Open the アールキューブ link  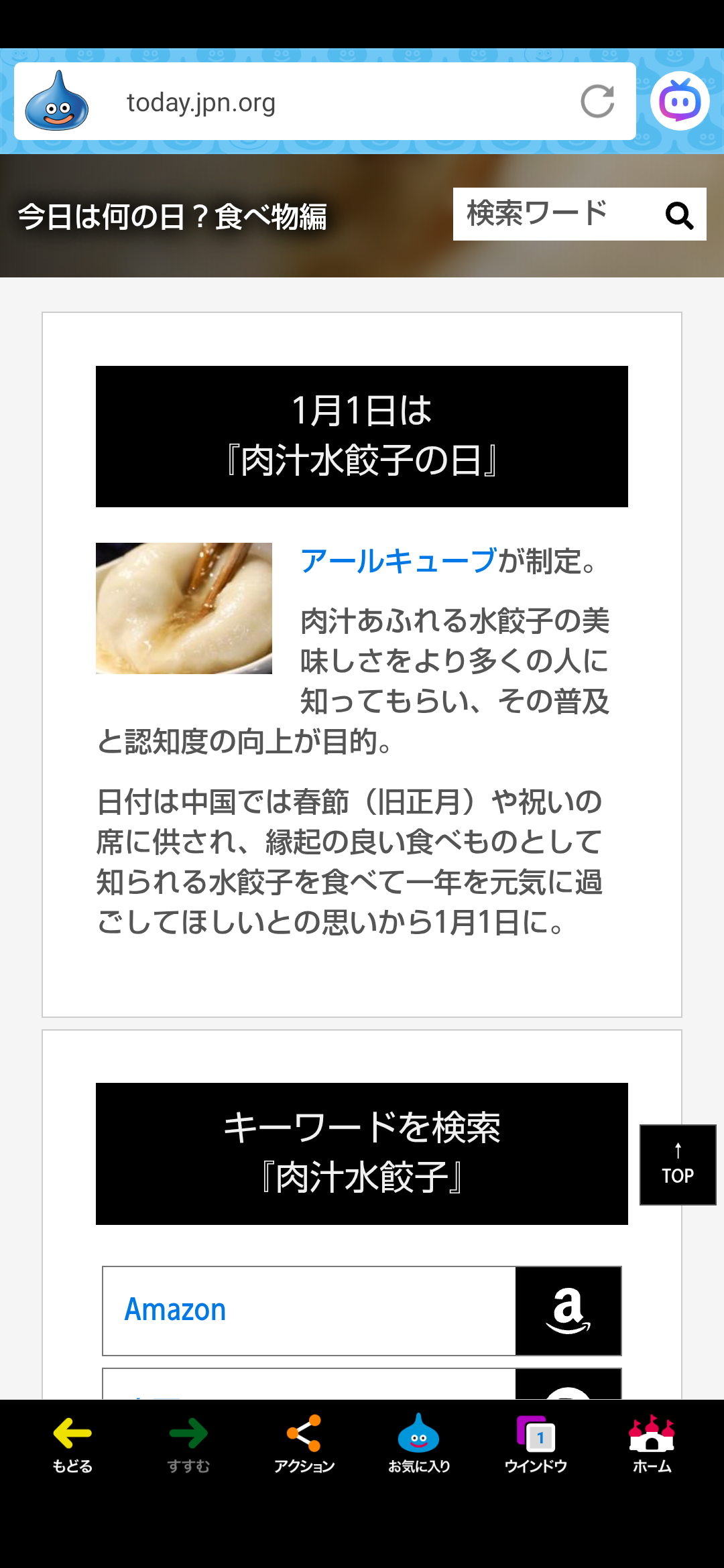398,561
